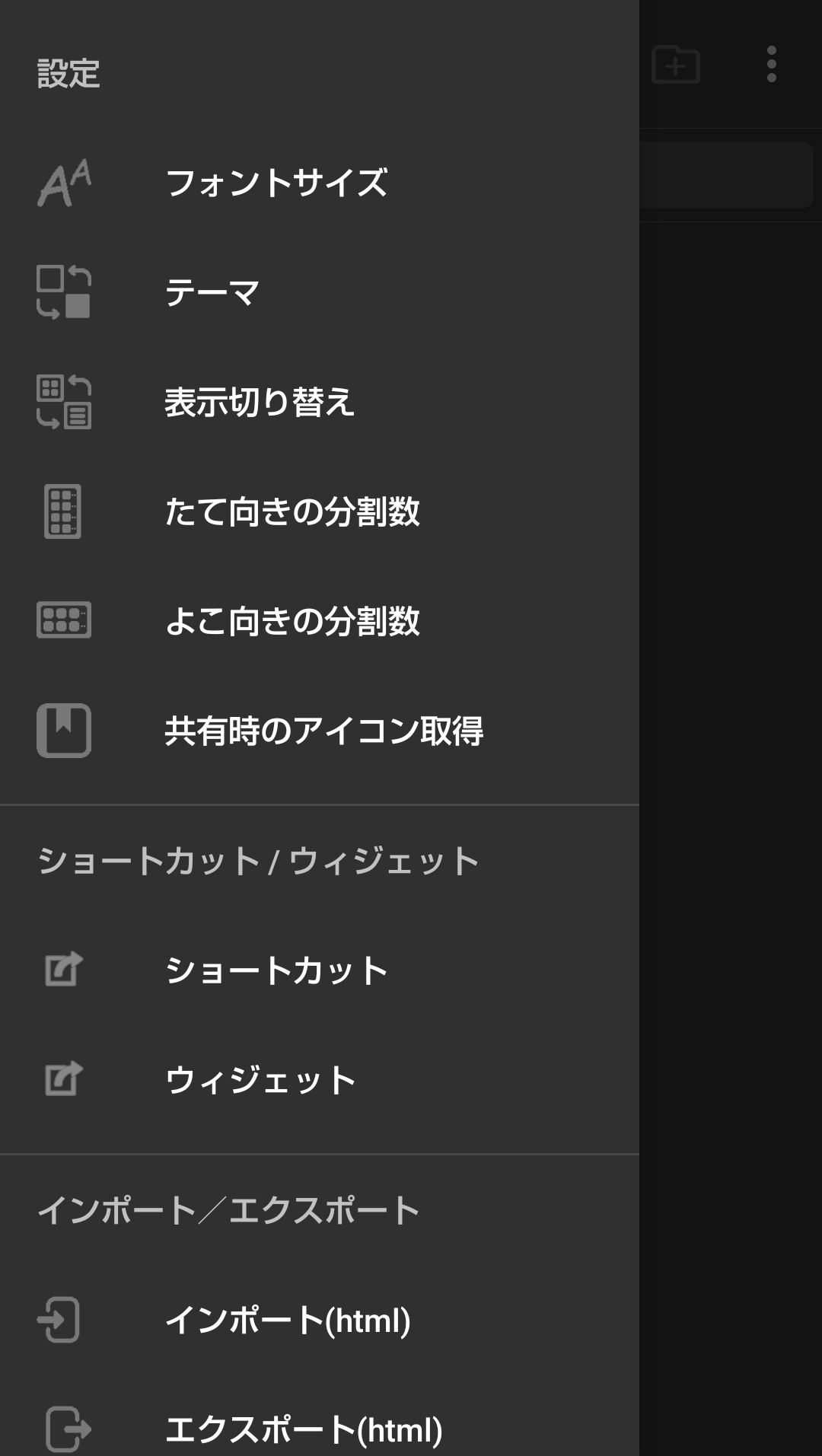
Task: Select インポート(html)
Action: tap(320, 1320)
